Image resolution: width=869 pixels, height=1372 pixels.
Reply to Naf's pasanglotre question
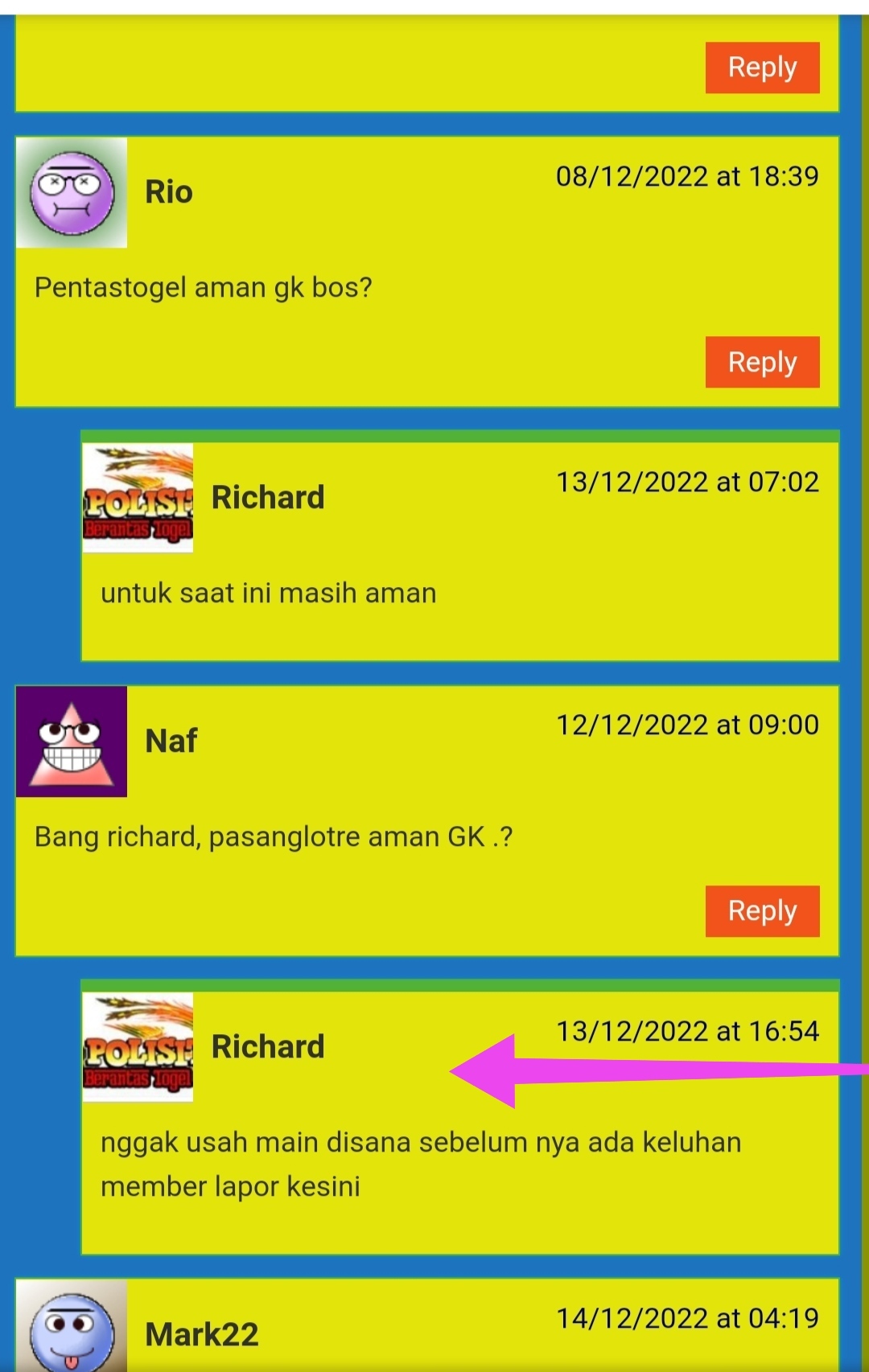click(x=762, y=911)
